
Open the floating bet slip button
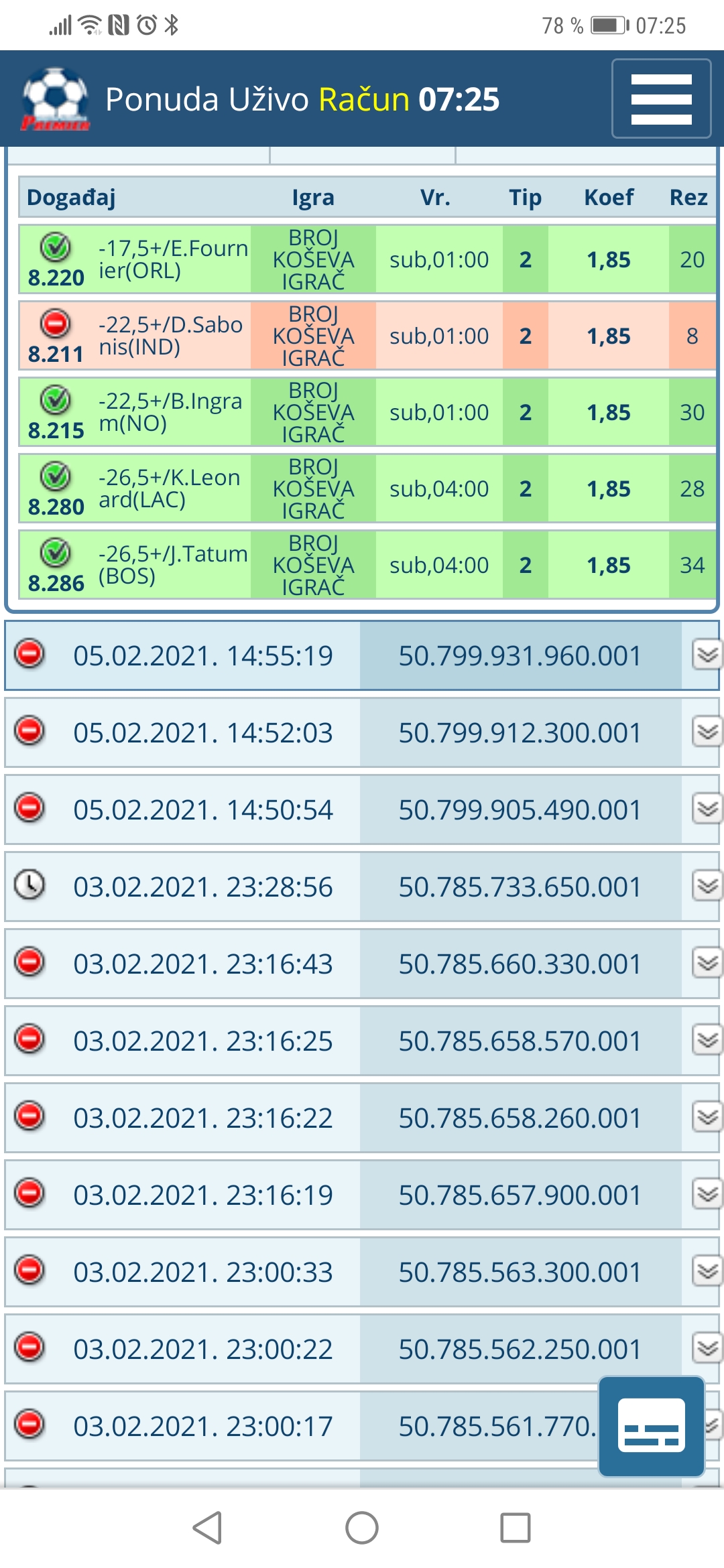pyautogui.click(x=651, y=1426)
